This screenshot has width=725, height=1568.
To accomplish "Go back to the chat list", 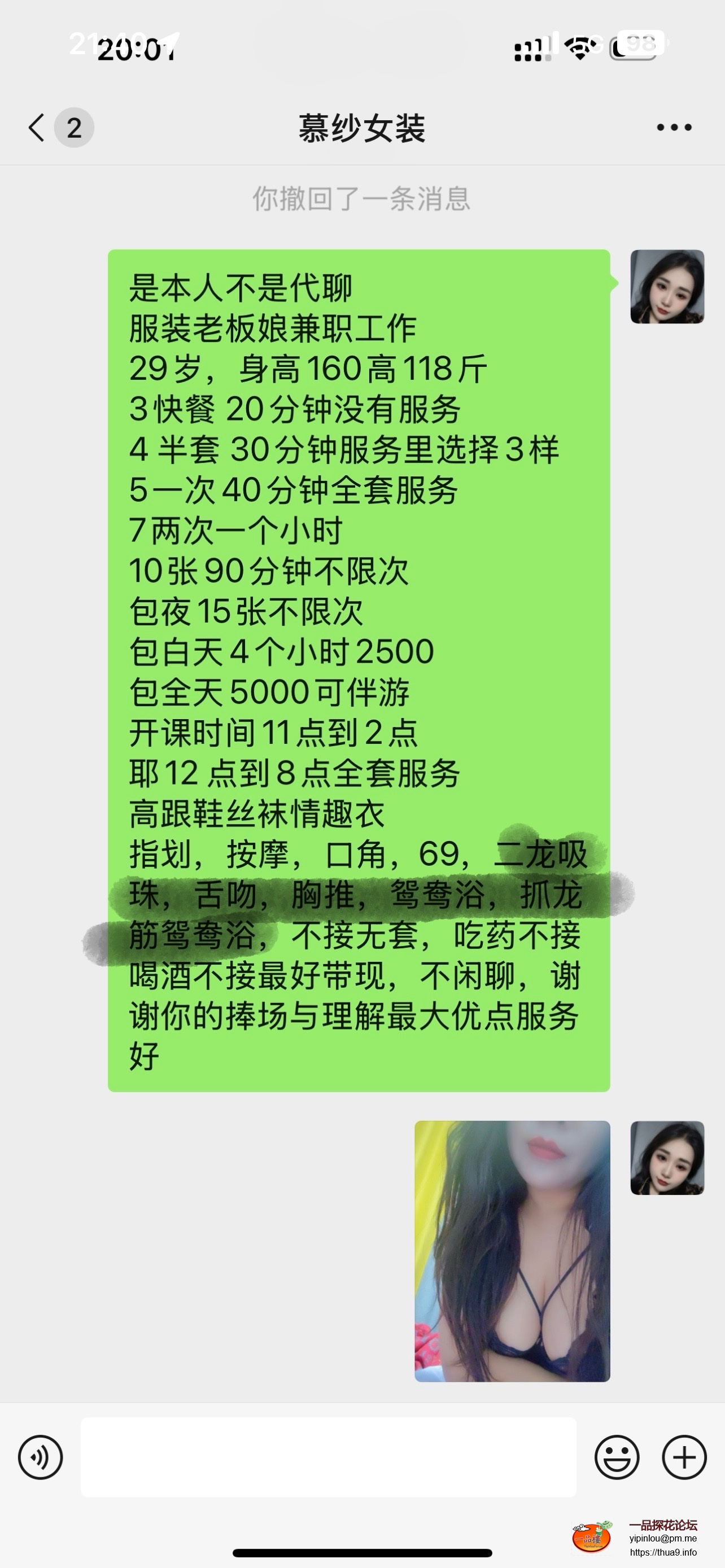I will coord(38,128).
